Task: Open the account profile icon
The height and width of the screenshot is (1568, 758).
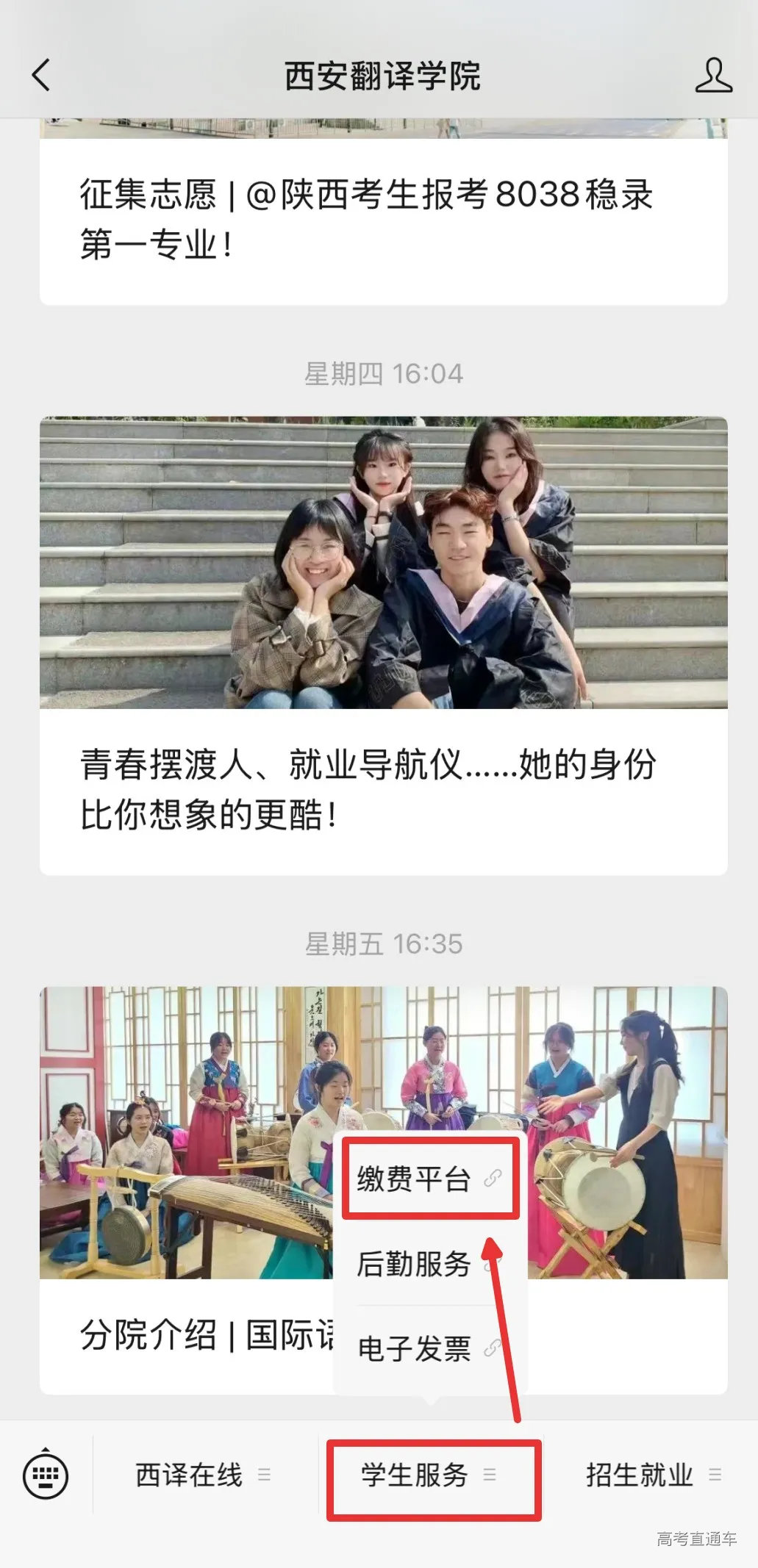Action: (x=713, y=76)
